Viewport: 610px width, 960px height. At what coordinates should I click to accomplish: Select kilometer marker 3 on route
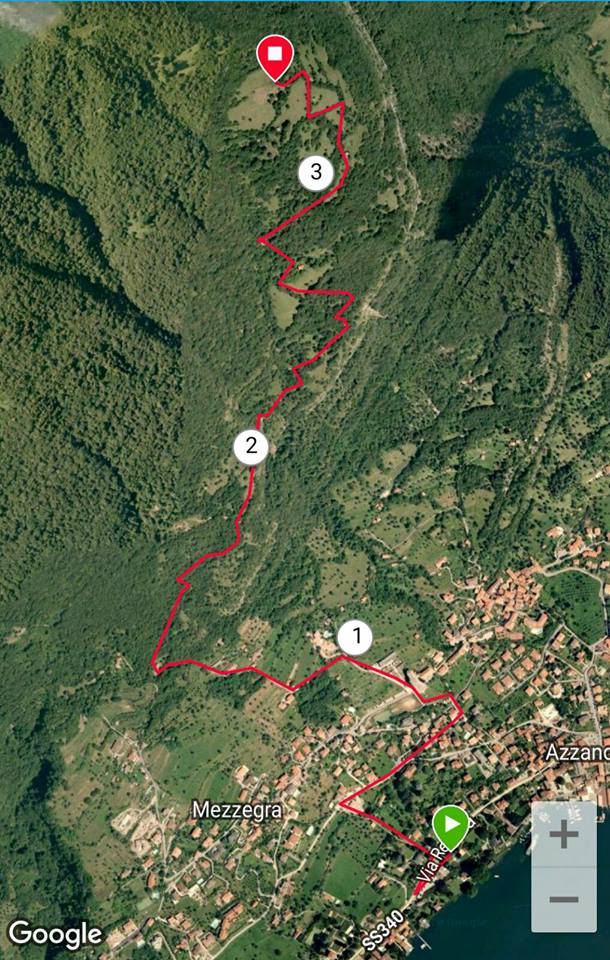pyautogui.click(x=316, y=172)
